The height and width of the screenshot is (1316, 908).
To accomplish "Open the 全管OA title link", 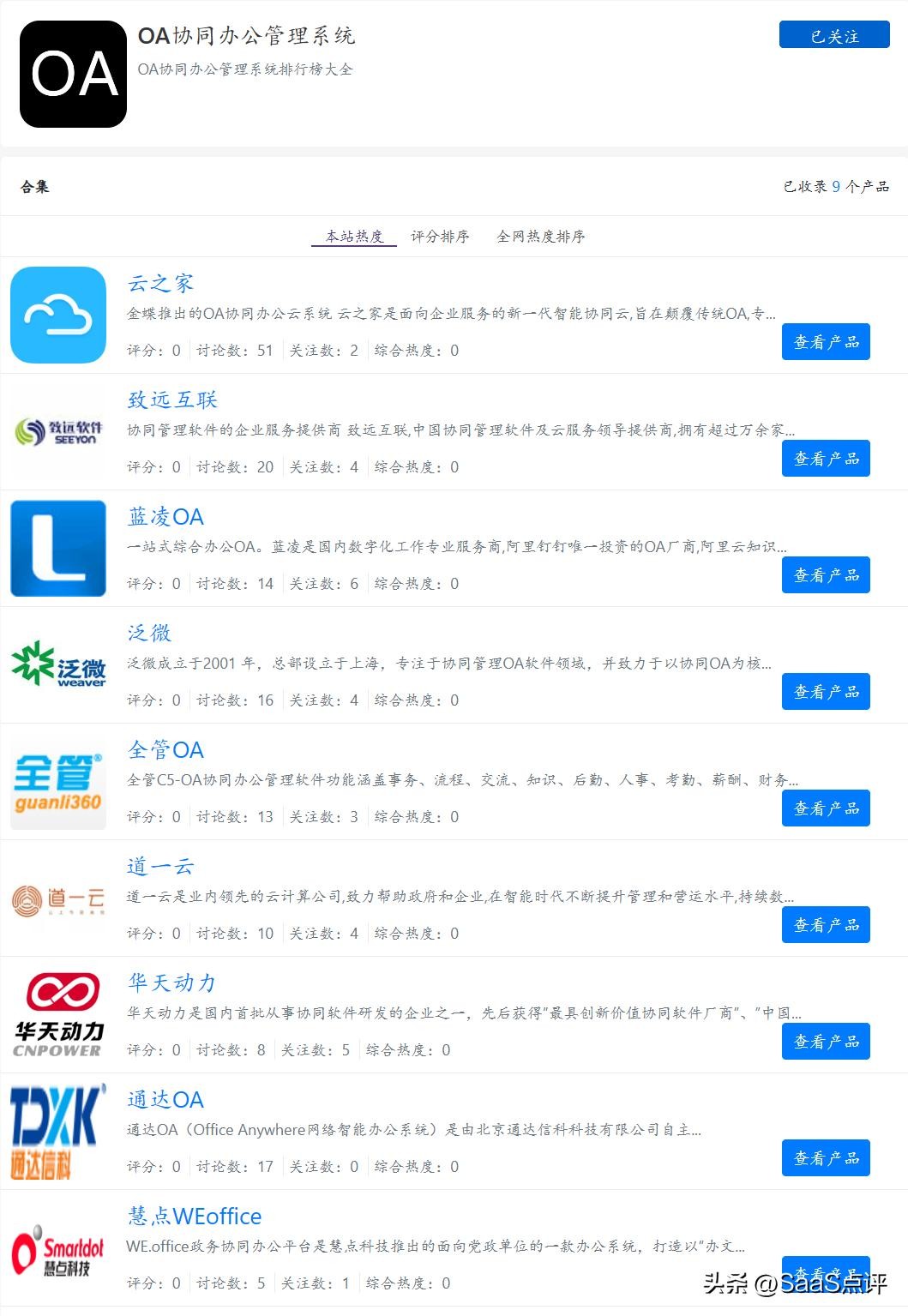I will pos(165,750).
